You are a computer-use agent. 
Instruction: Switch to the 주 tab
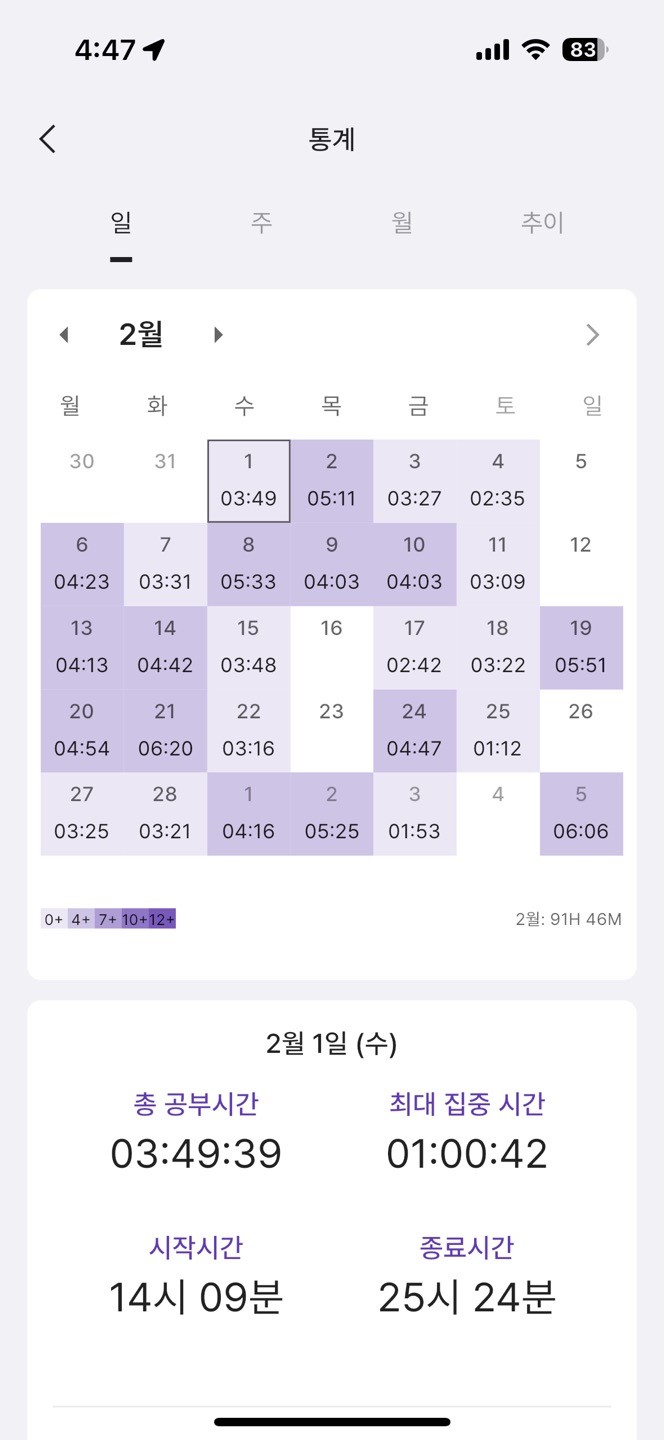[261, 222]
